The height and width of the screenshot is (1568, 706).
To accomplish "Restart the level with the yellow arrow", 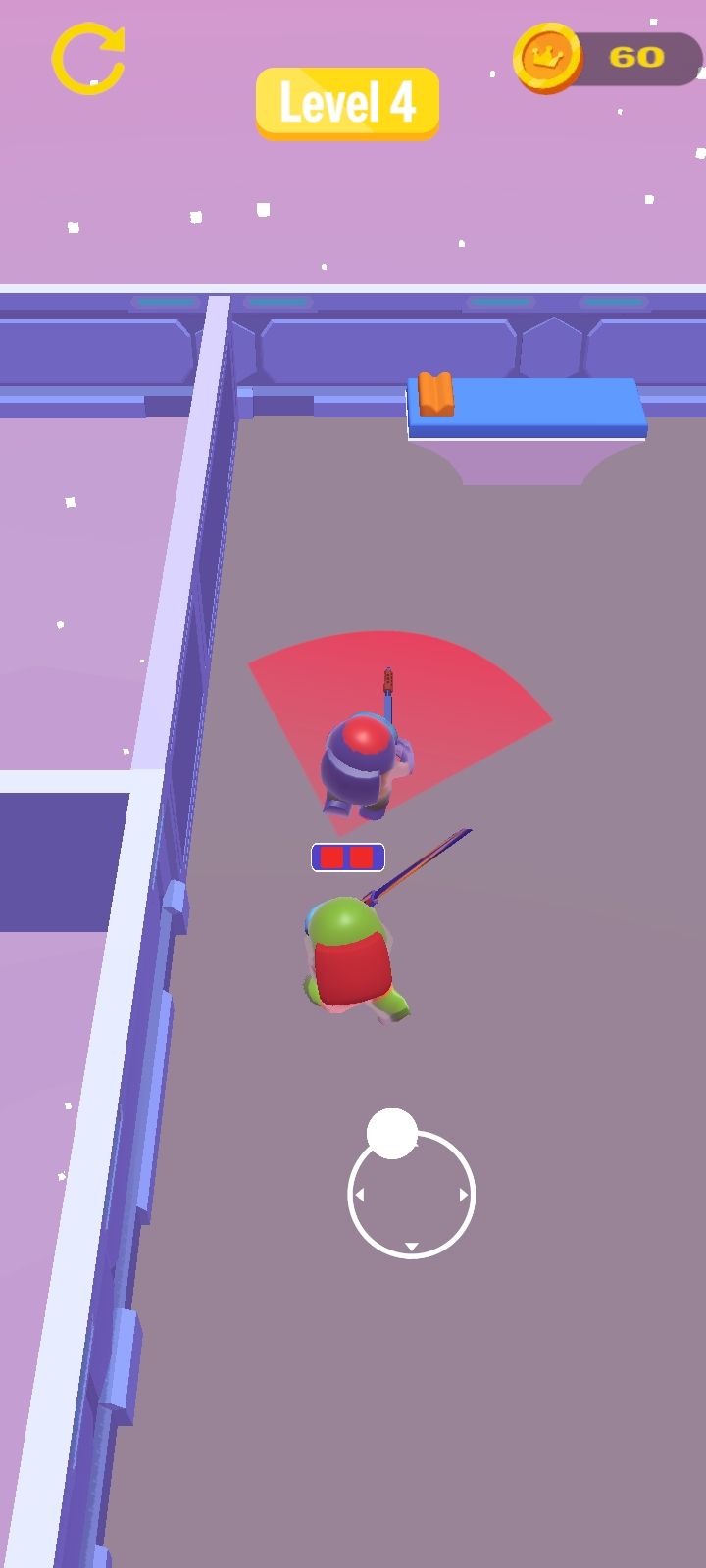I will pos(88,59).
